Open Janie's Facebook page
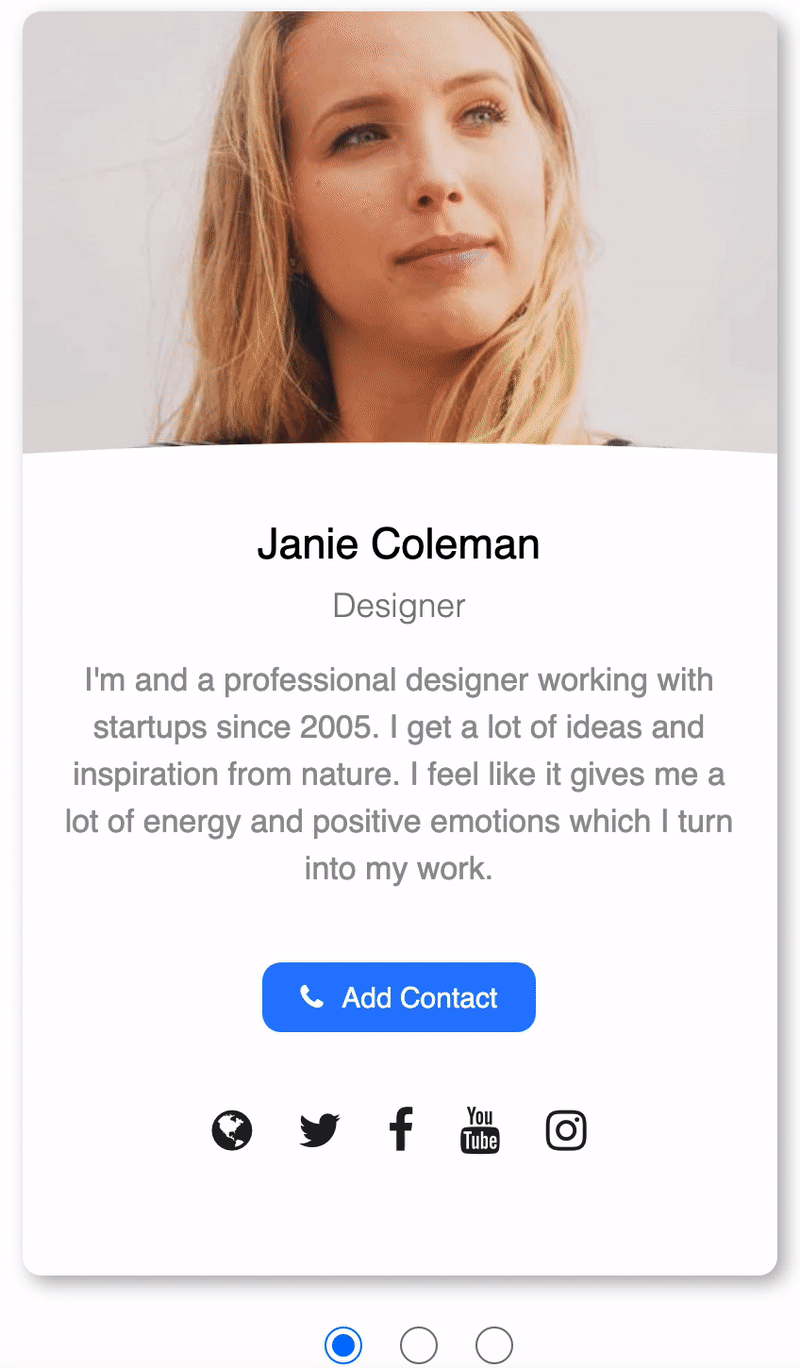800x1368 pixels. click(x=400, y=1130)
